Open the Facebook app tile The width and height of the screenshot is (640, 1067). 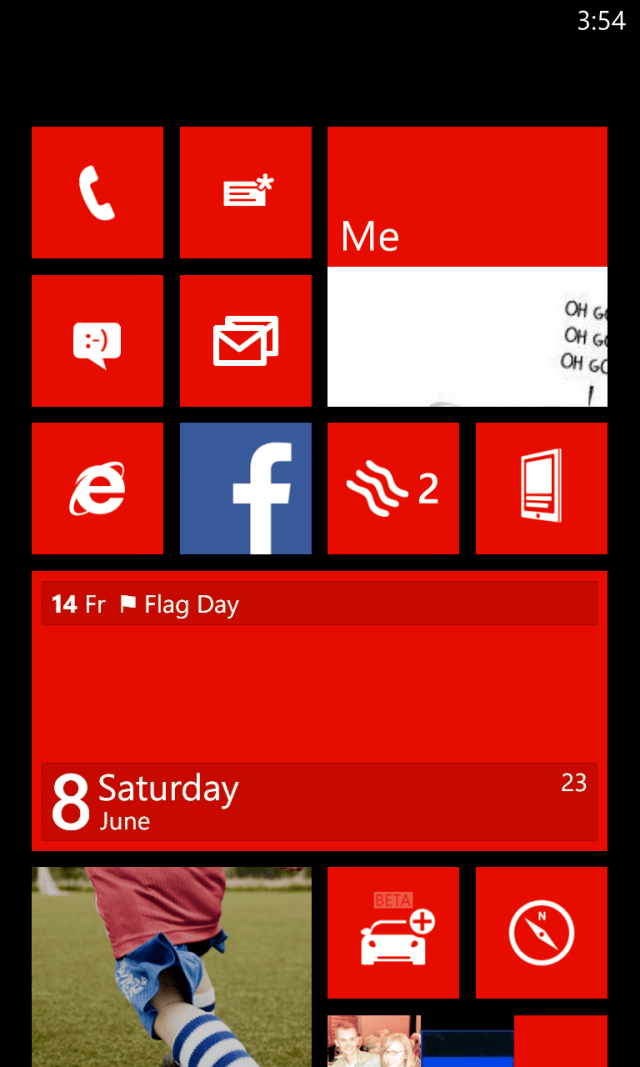pyautogui.click(x=245, y=488)
